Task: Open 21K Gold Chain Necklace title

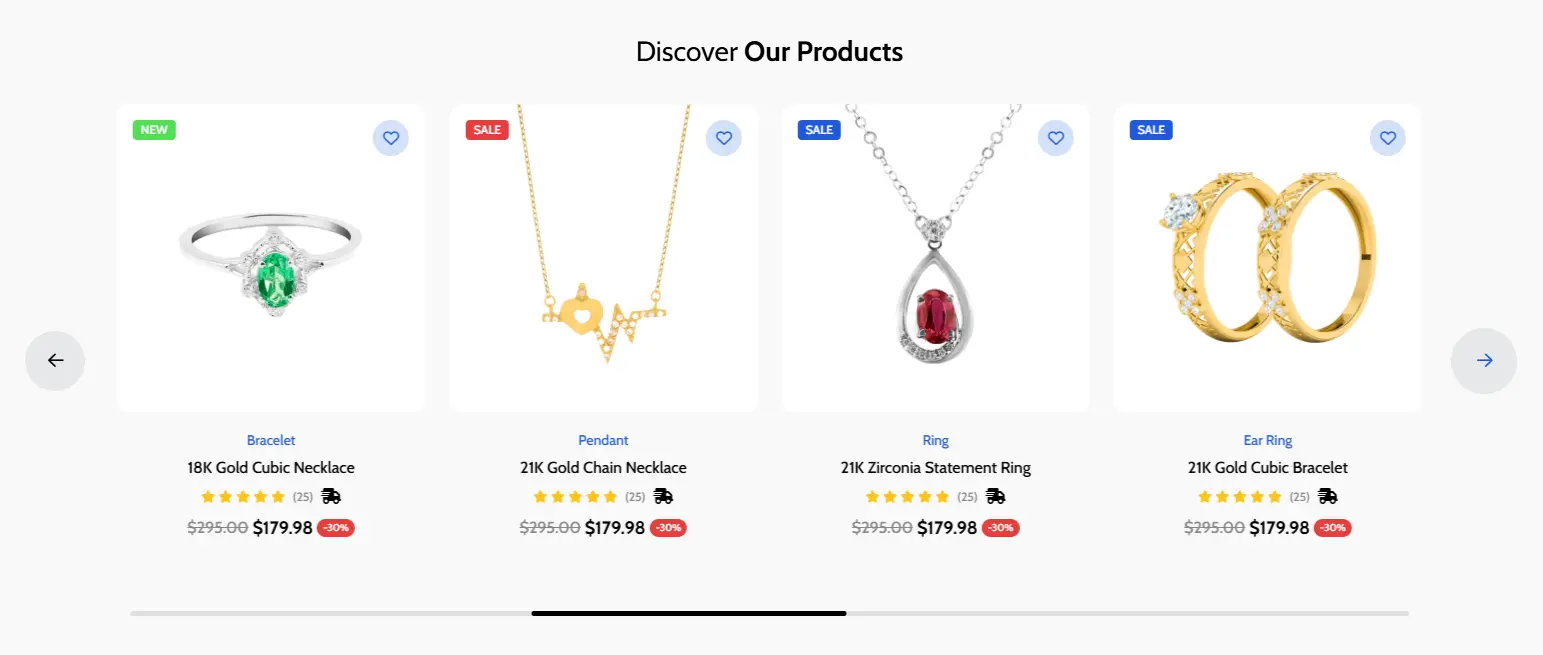Action: point(603,467)
